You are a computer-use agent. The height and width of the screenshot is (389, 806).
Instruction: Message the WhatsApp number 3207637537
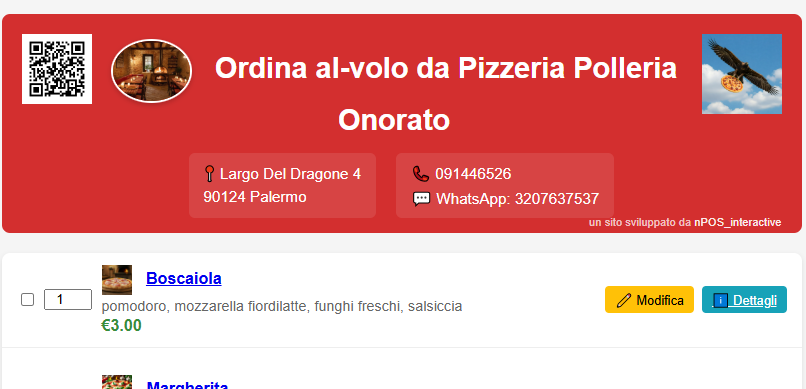click(x=518, y=199)
